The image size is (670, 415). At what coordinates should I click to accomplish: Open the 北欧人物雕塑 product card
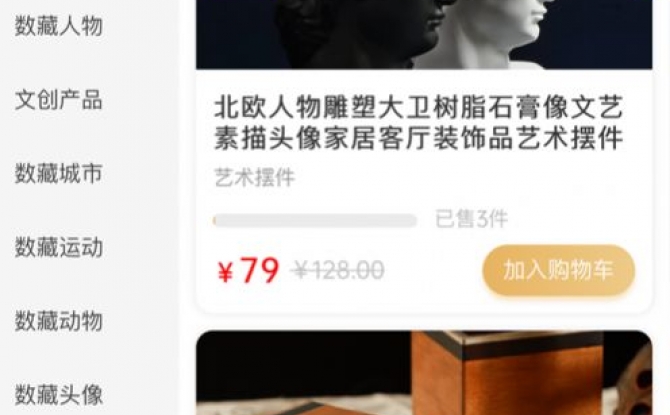[x=420, y=121]
